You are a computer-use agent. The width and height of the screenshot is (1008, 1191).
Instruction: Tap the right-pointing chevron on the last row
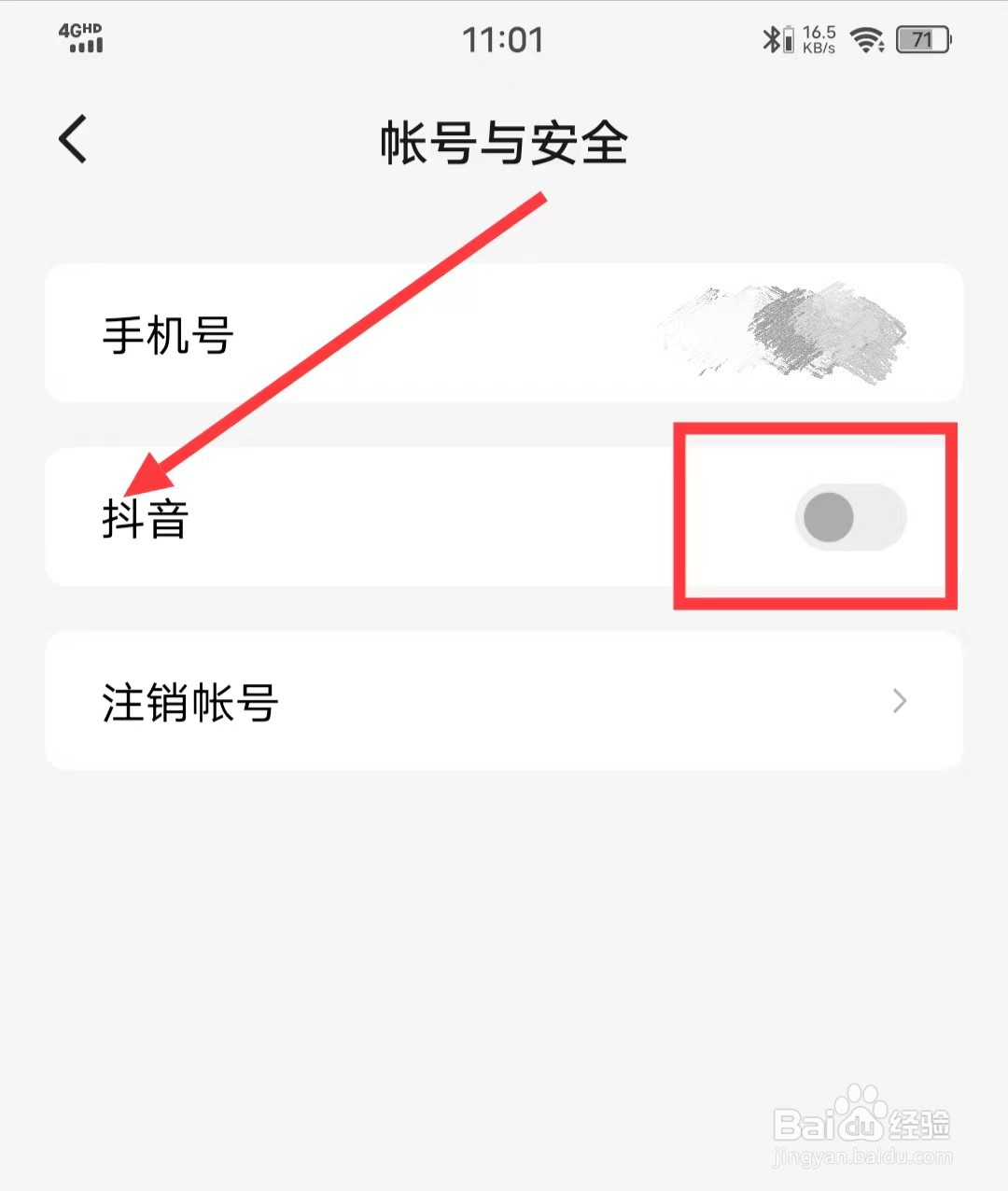click(x=898, y=701)
